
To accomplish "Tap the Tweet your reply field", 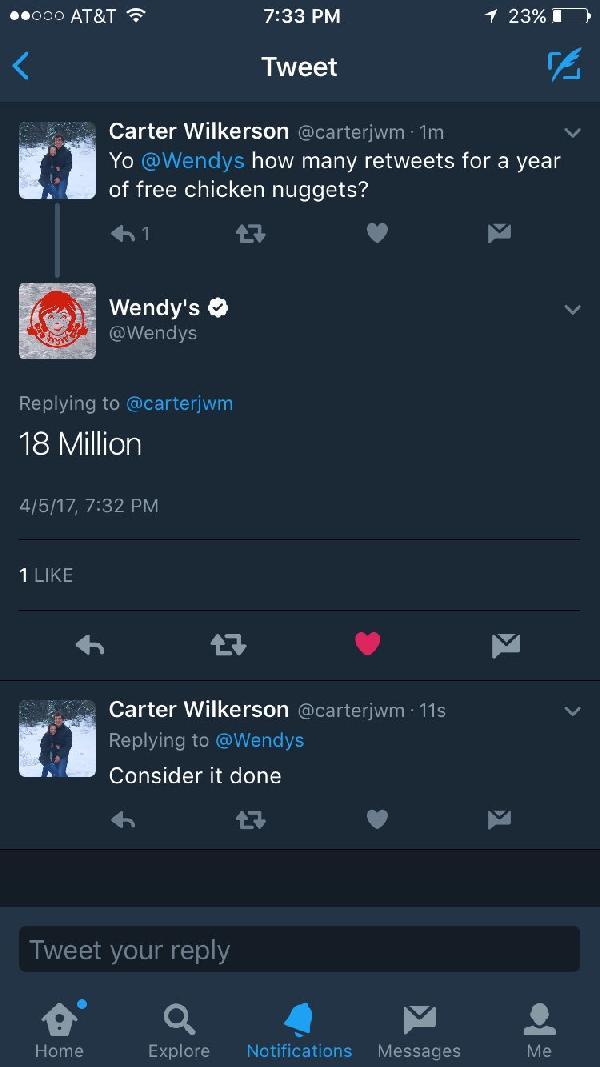I will pyautogui.click(x=299, y=949).
